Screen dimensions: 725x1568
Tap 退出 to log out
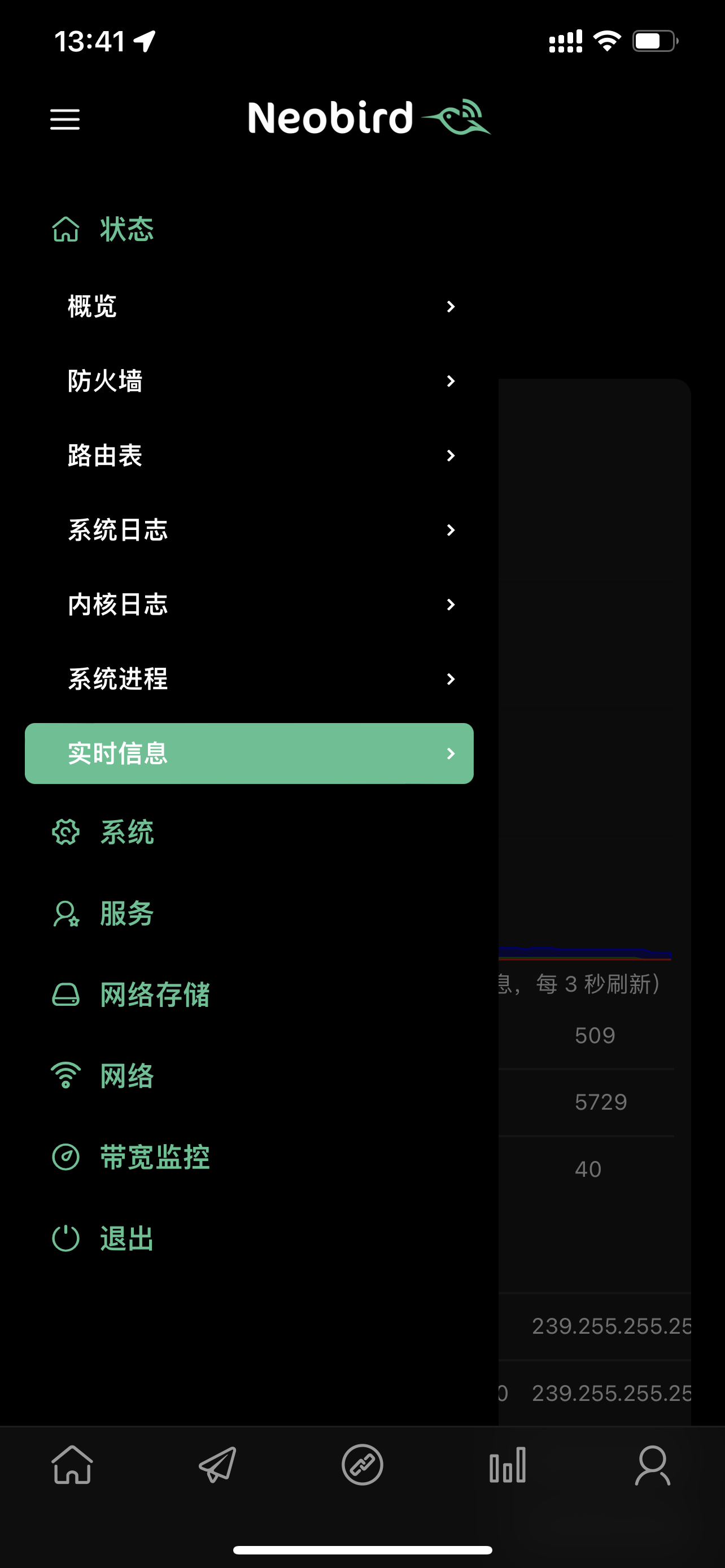pyautogui.click(x=126, y=1239)
